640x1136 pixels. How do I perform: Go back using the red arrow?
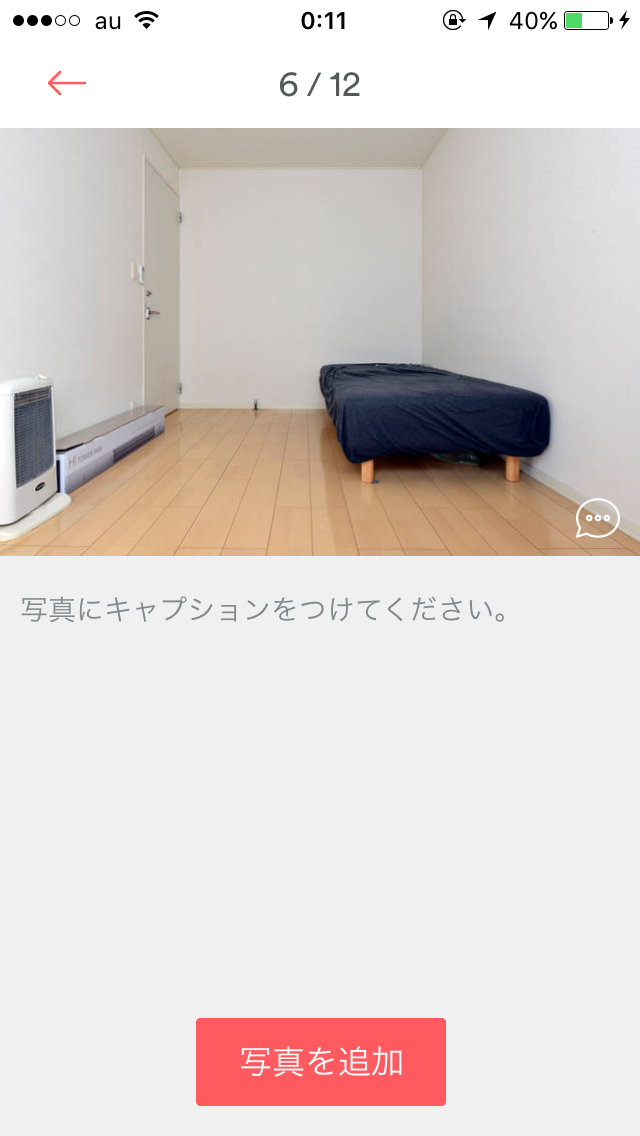pyautogui.click(x=67, y=83)
